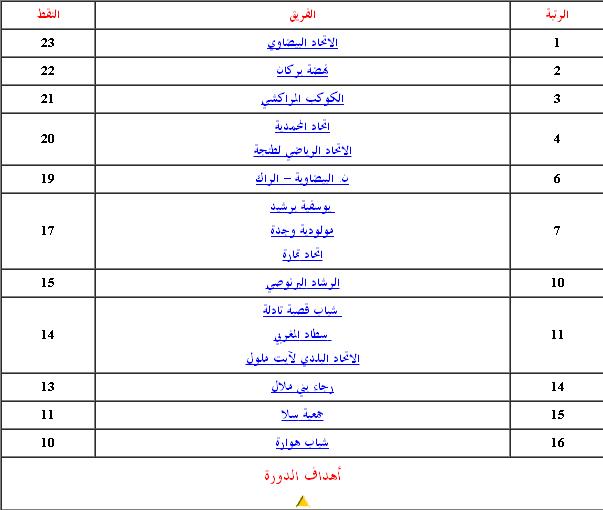603x510 pixels.
Task: Open the مولودية وجدة link
Action: point(302,231)
